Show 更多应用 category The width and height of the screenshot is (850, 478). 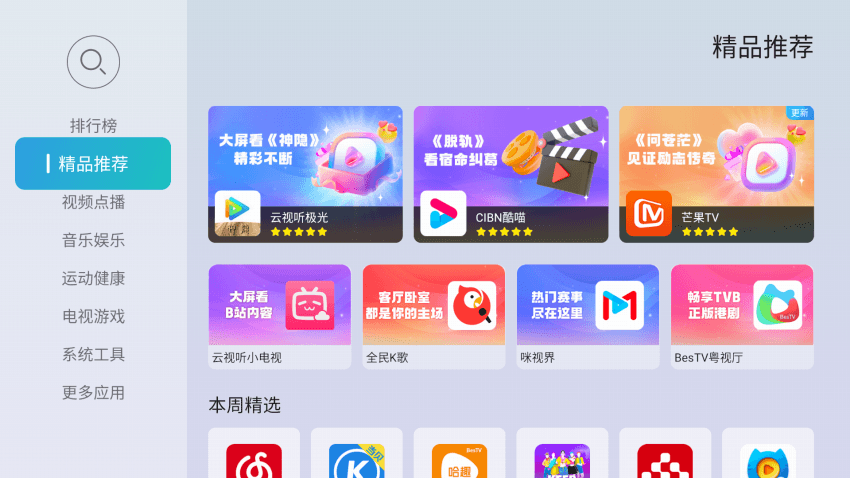(93, 392)
